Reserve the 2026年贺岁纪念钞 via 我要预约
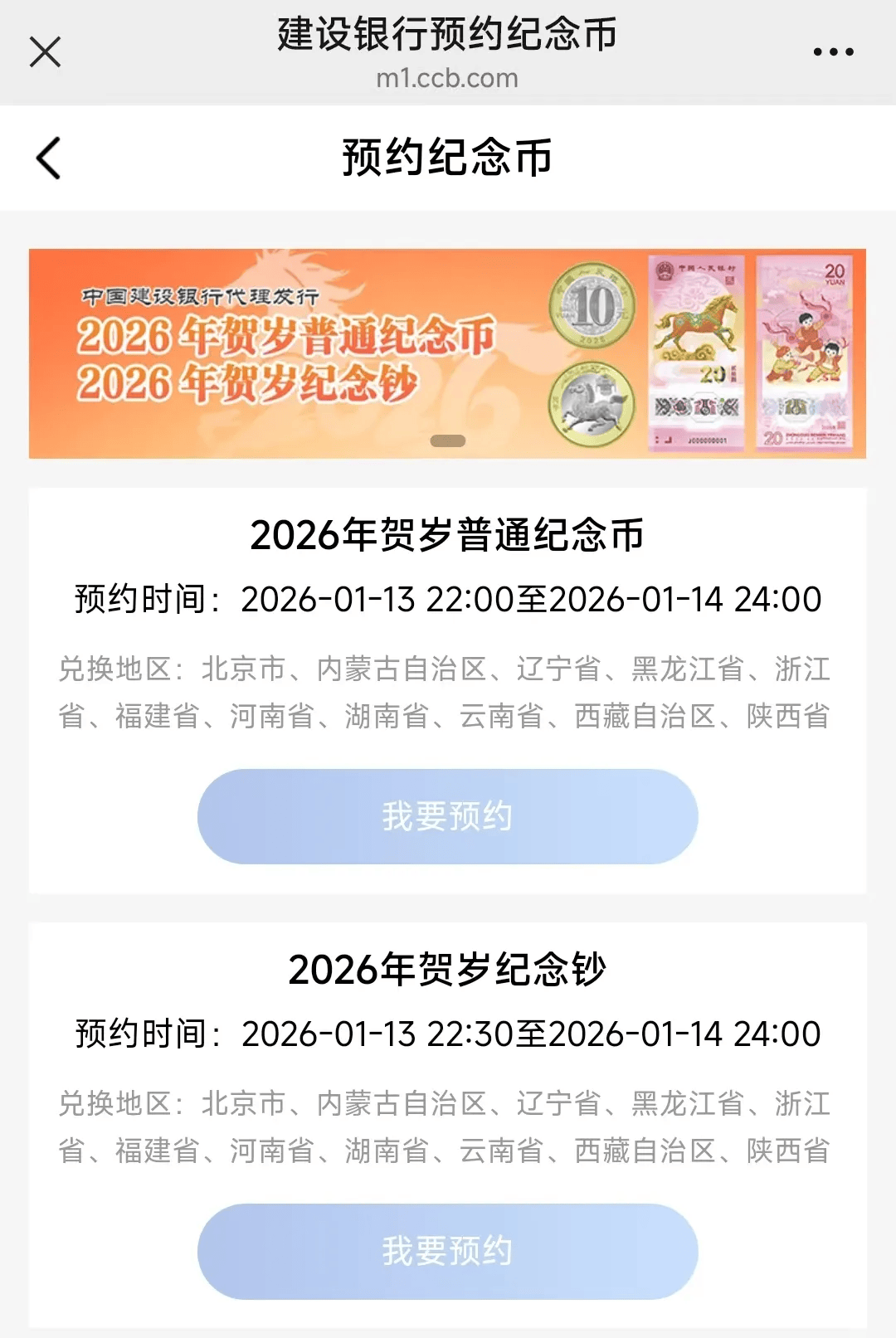Viewport: 896px width, 1338px height. [x=447, y=1251]
